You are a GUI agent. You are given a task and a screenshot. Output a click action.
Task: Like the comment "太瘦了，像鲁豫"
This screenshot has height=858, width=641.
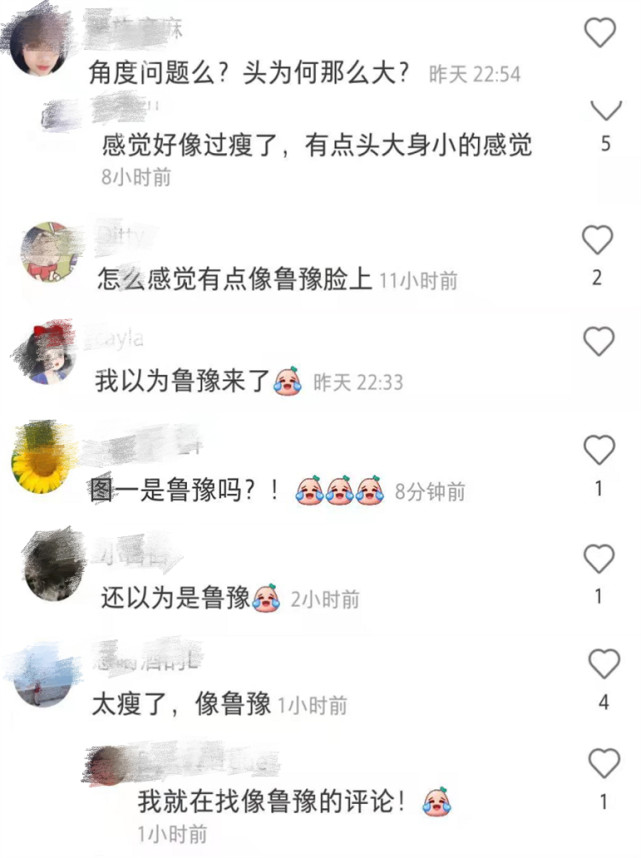click(603, 664)
